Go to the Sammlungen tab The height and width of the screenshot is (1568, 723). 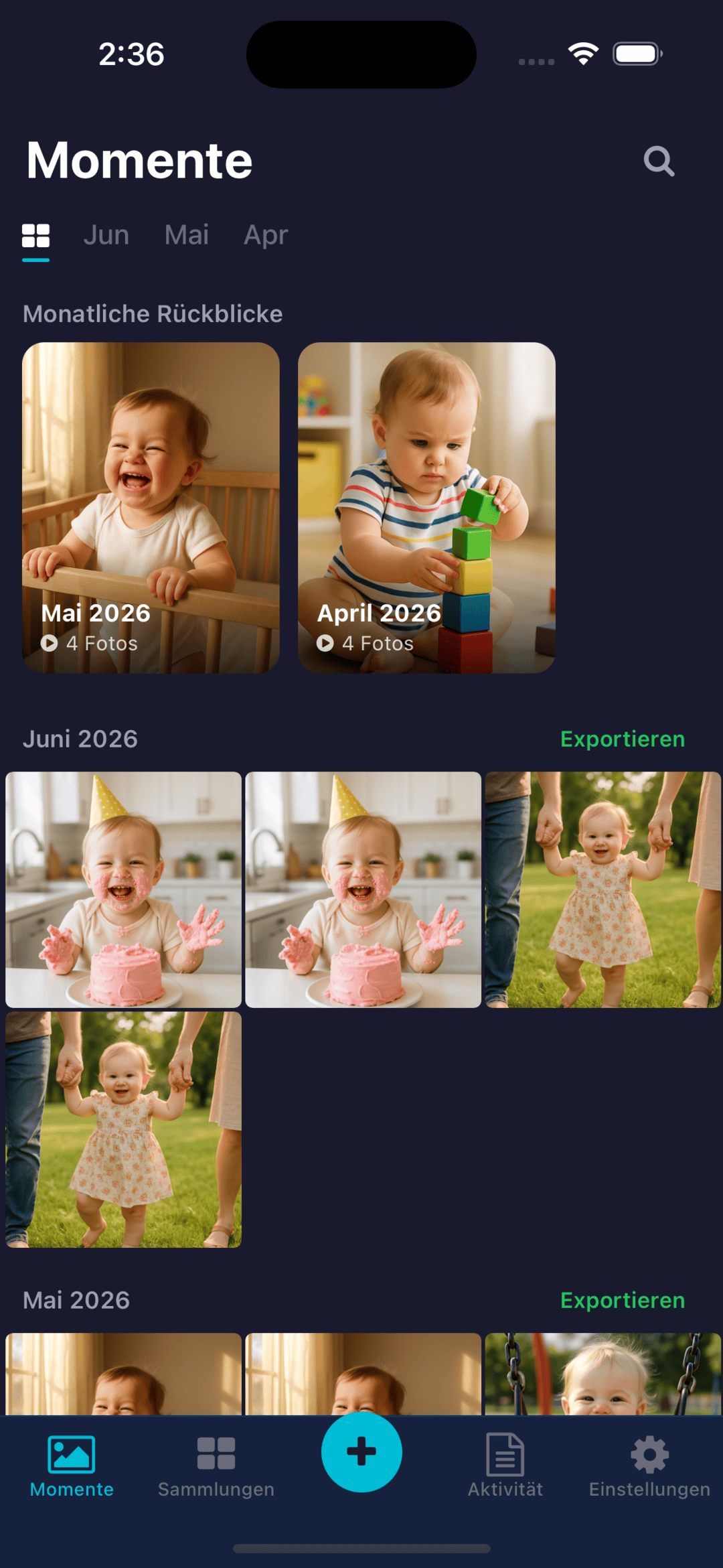(216, 1467)
